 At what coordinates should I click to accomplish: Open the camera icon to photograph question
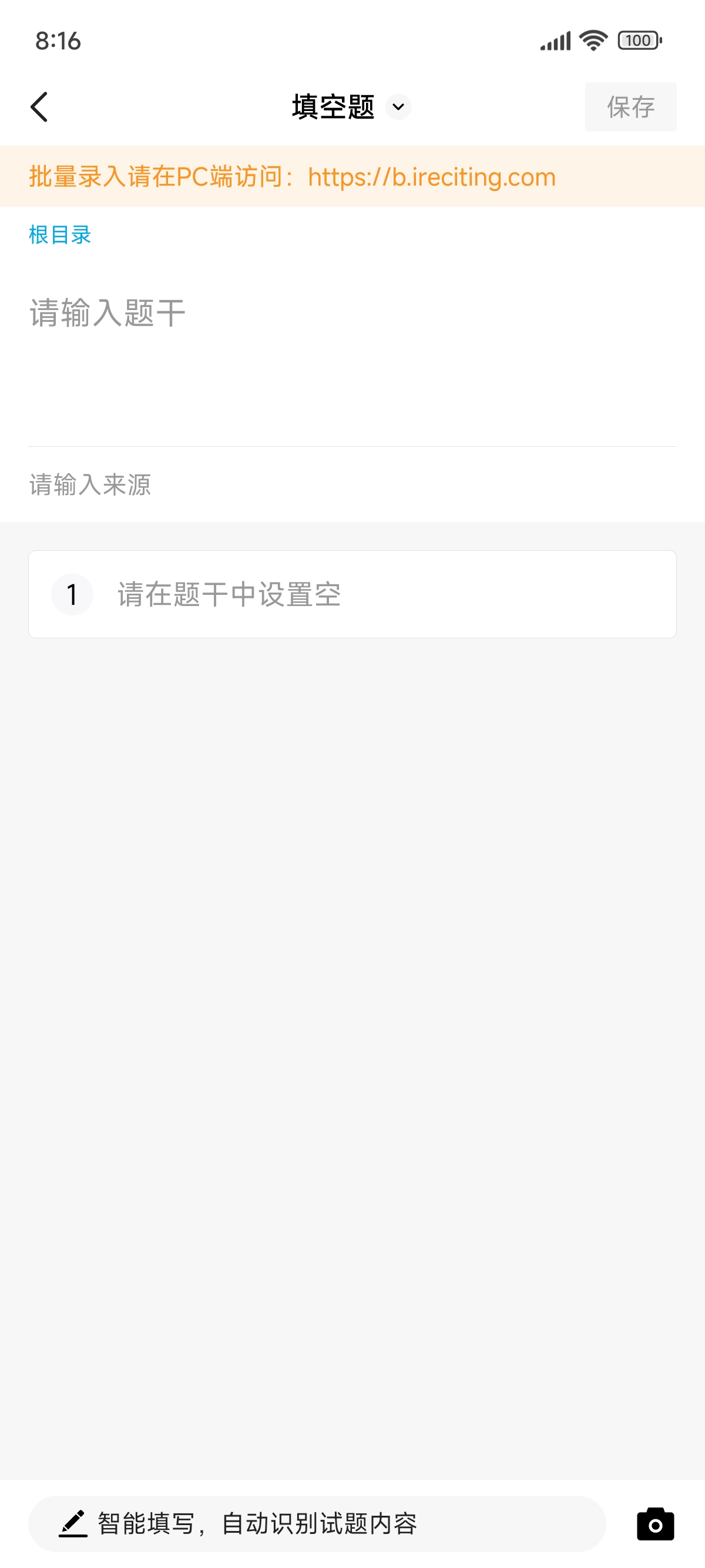point(655,1524)
